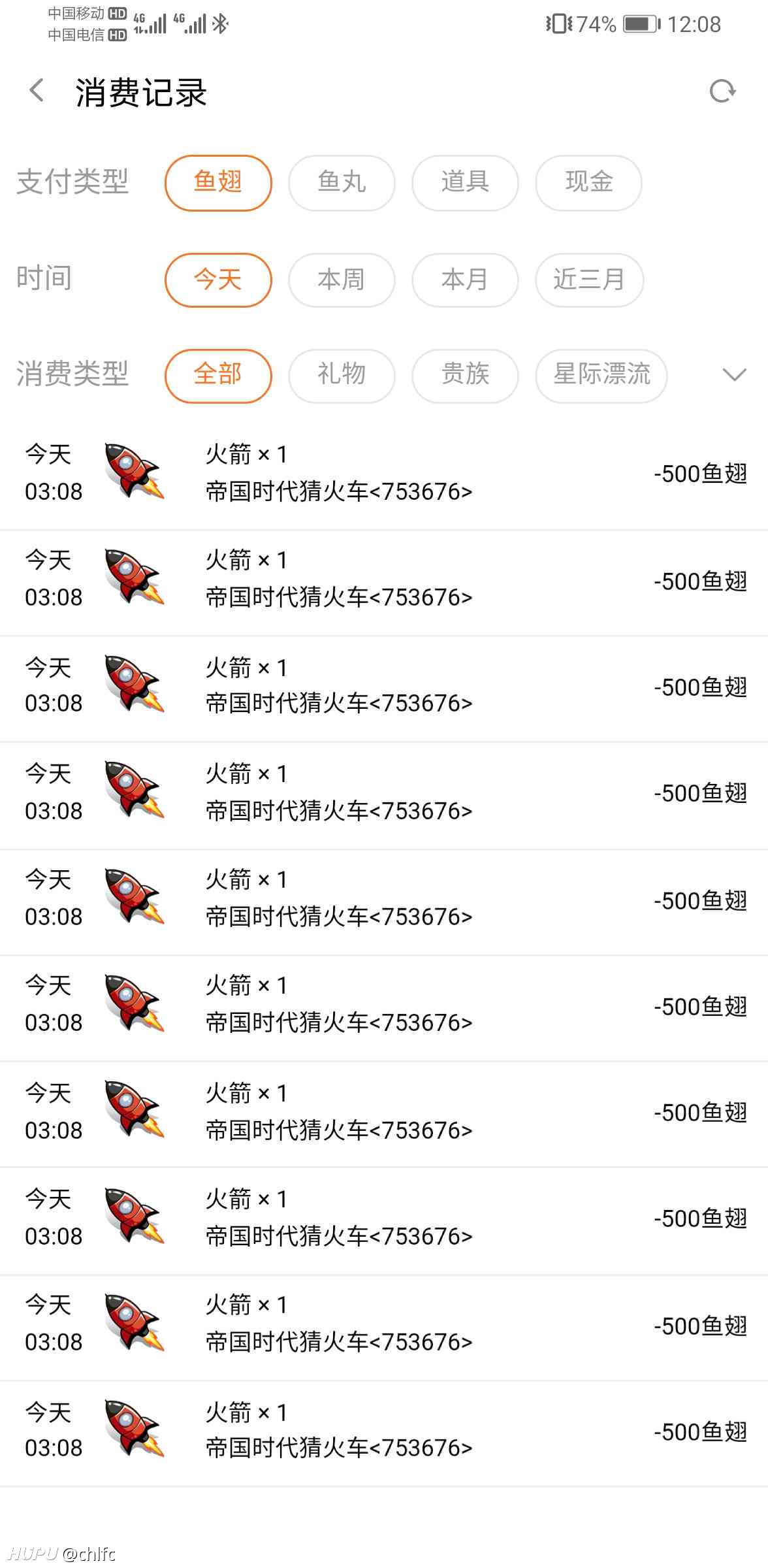Choose 道具 payment type

click(465, 182)
